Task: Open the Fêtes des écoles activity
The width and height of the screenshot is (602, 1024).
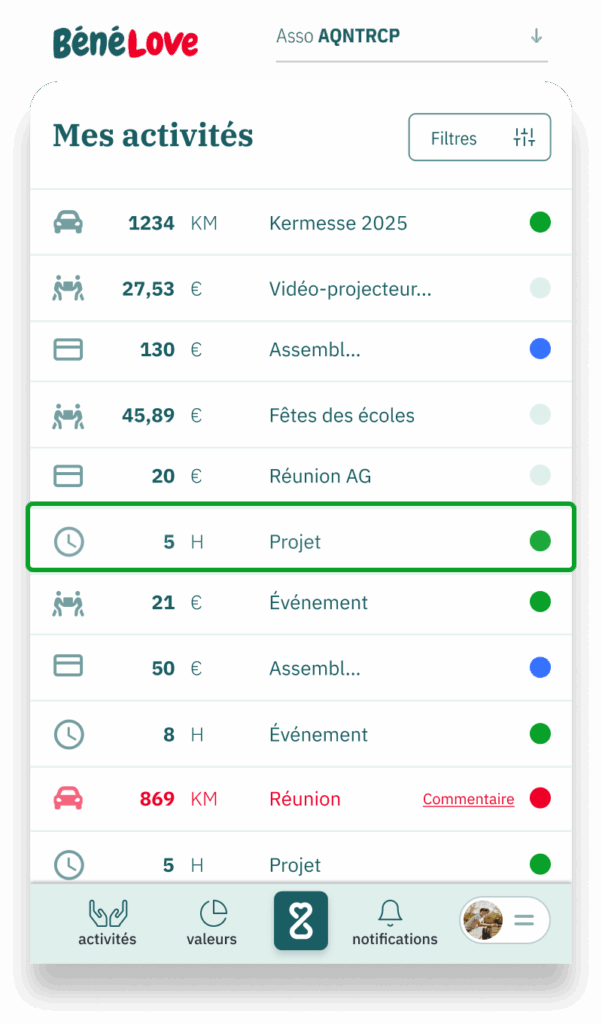Action: pos(341,415)
